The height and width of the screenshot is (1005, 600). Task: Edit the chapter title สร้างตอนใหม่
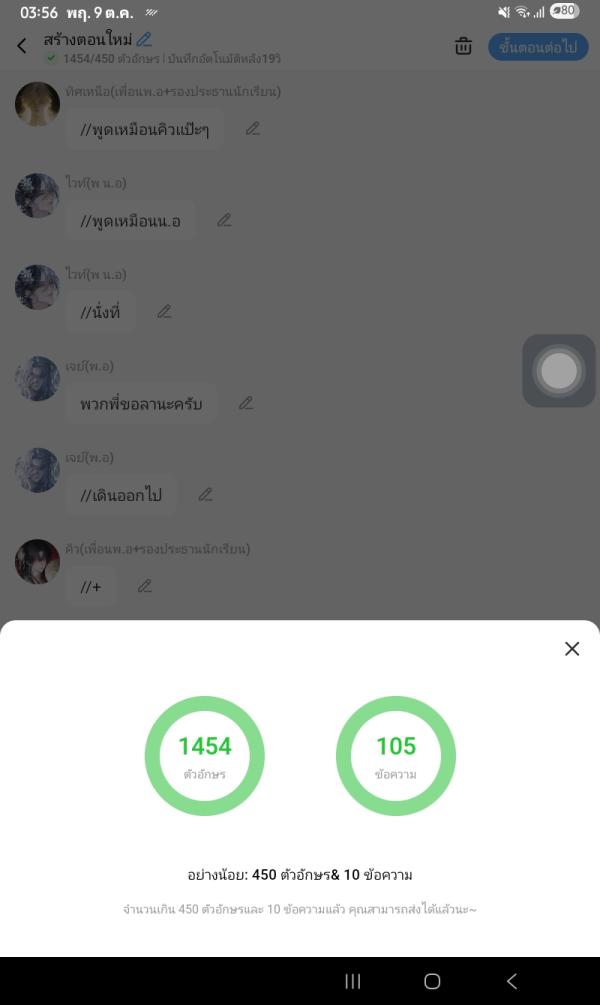click(144, 39)
